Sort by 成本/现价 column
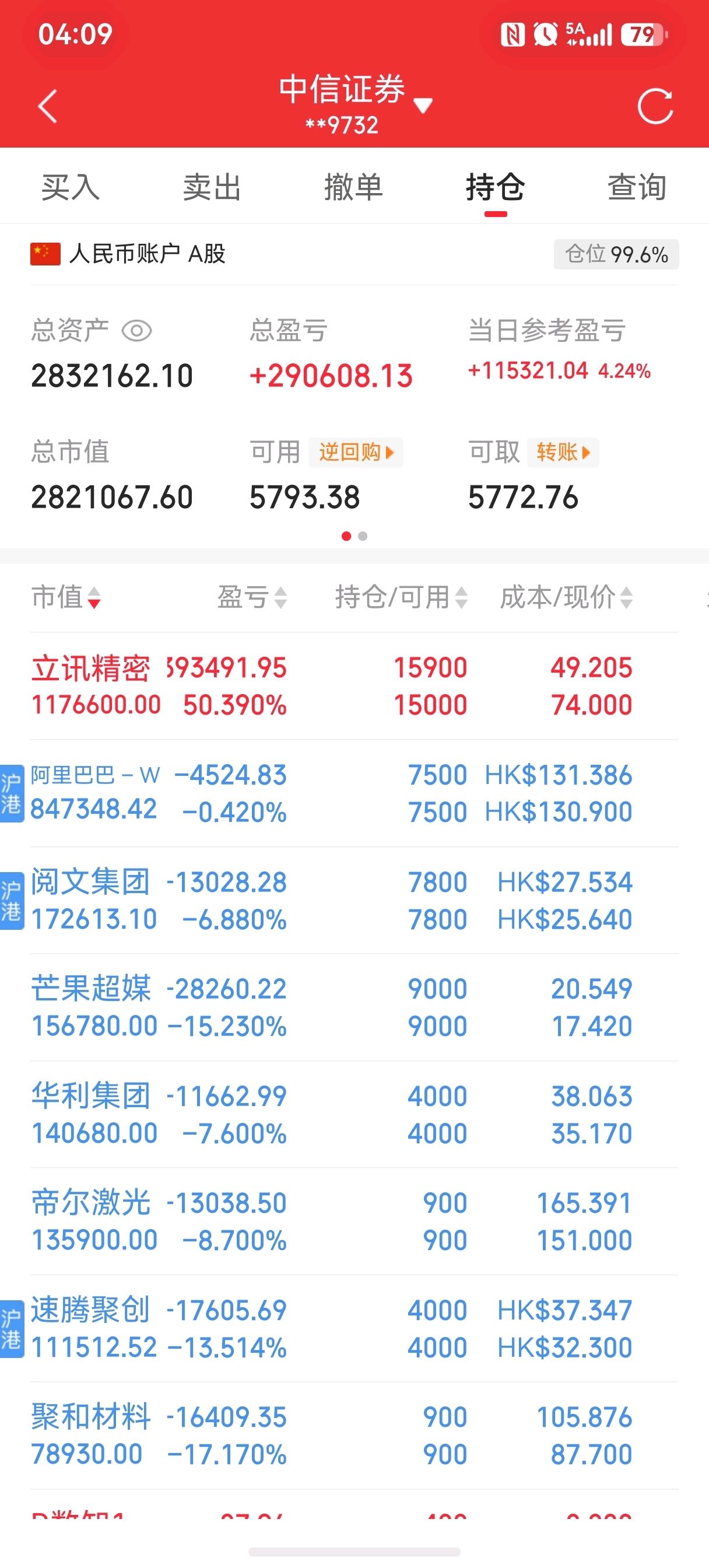Screen dimensions: 709x1568 pos(566,597)
